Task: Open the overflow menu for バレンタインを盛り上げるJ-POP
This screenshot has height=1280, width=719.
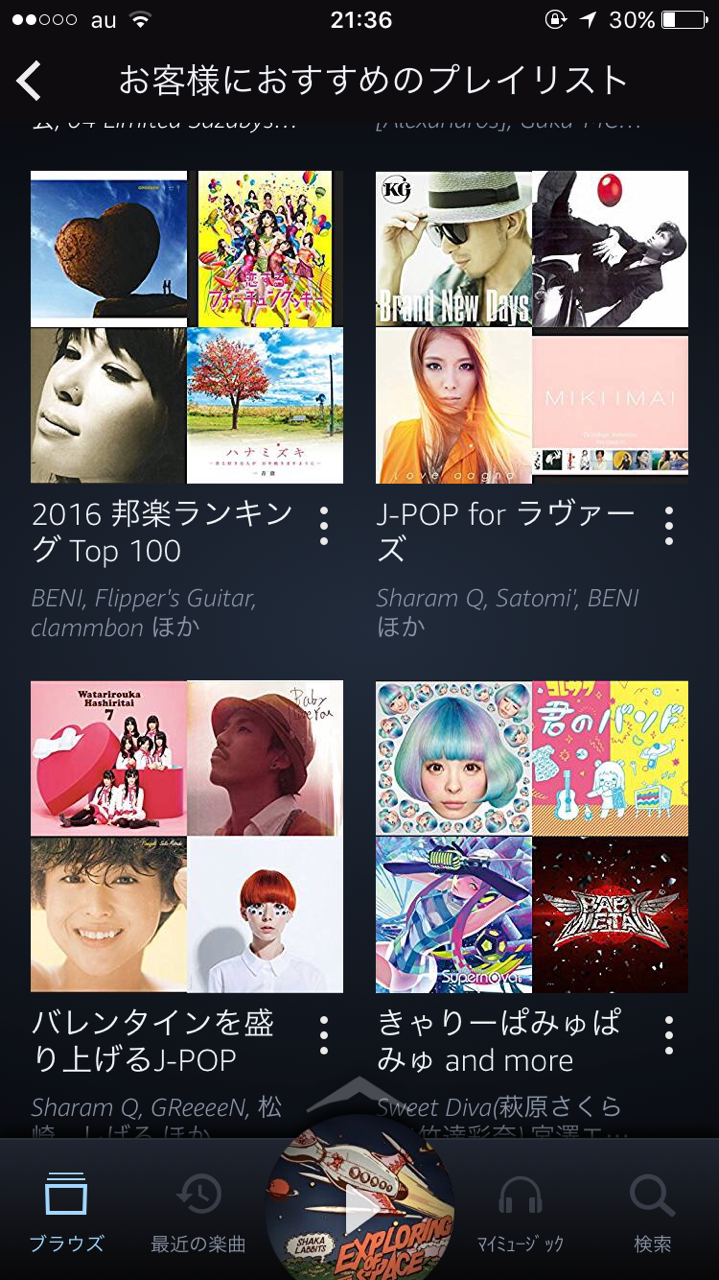Action: pos(323,1035)
